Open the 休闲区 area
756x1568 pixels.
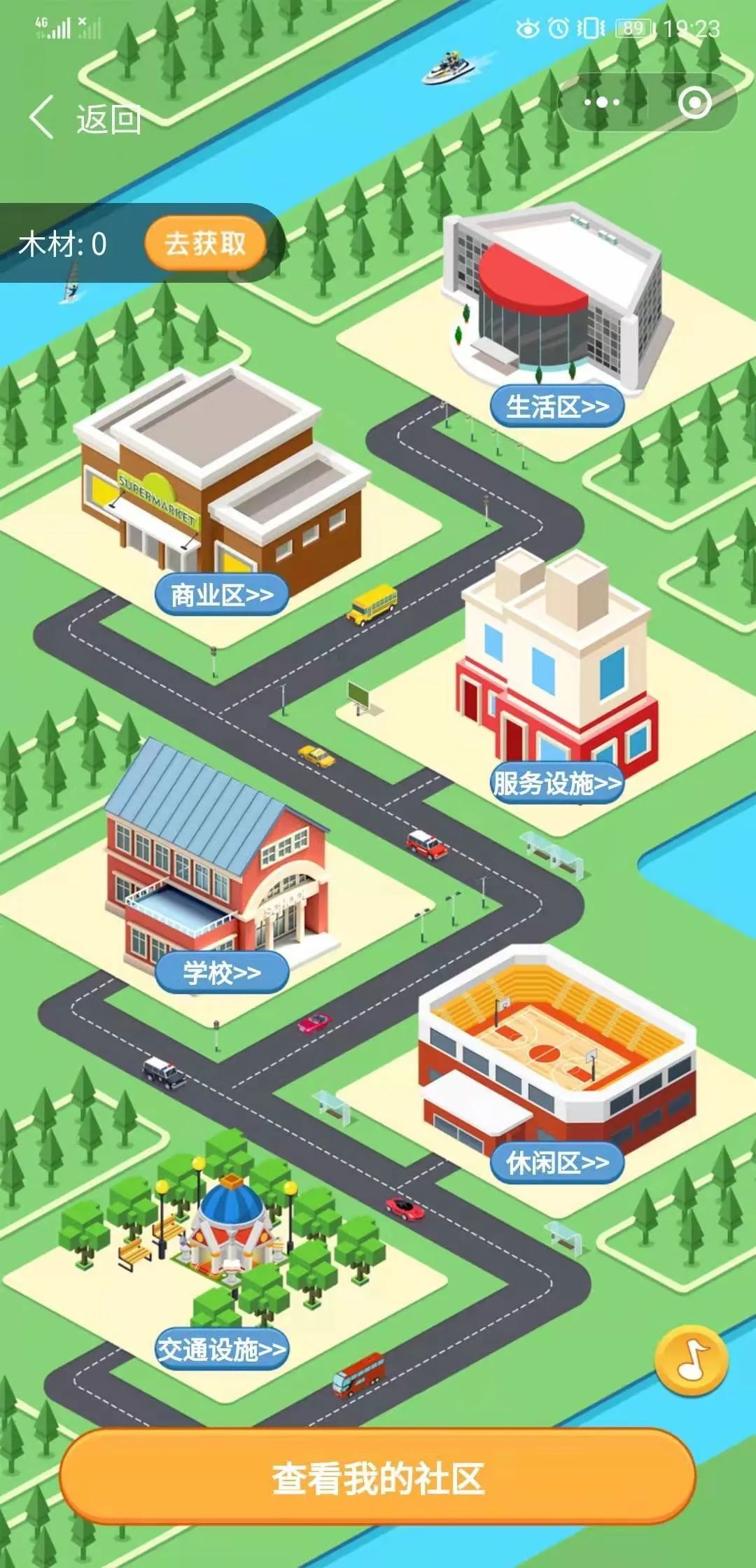pyautogui.click(x=557, y=1163)
